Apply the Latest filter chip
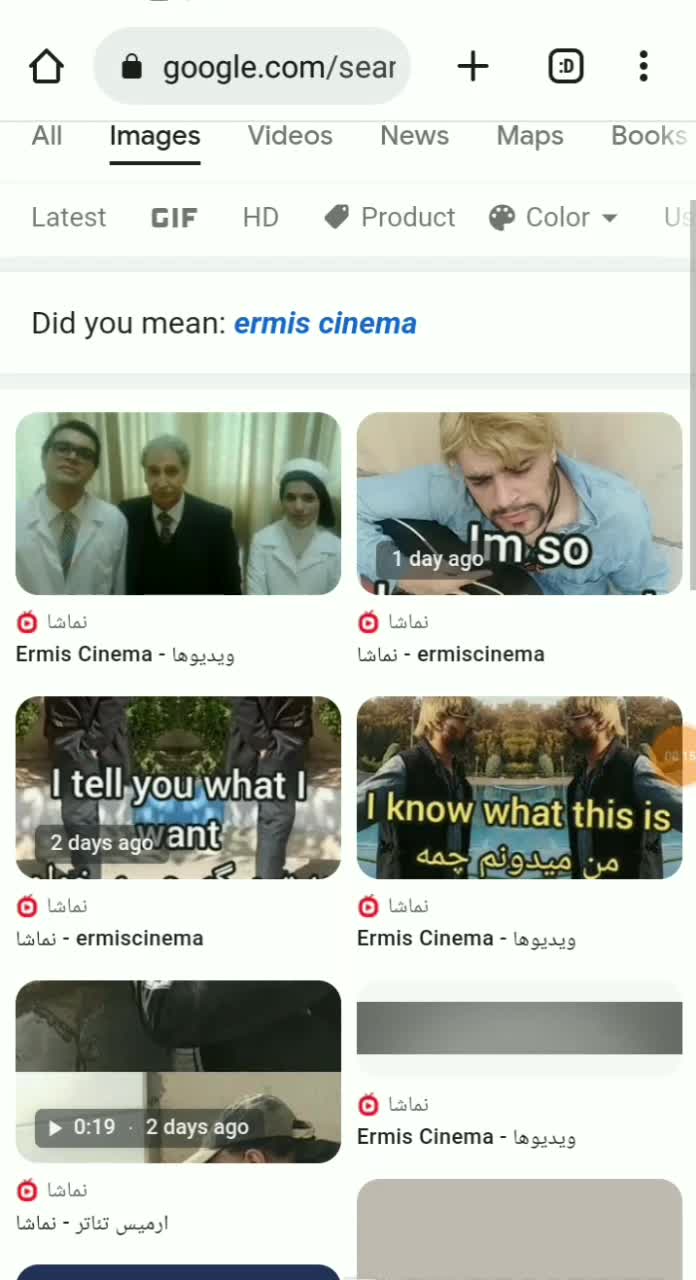The image size is (696, 1280). point(68,217)
